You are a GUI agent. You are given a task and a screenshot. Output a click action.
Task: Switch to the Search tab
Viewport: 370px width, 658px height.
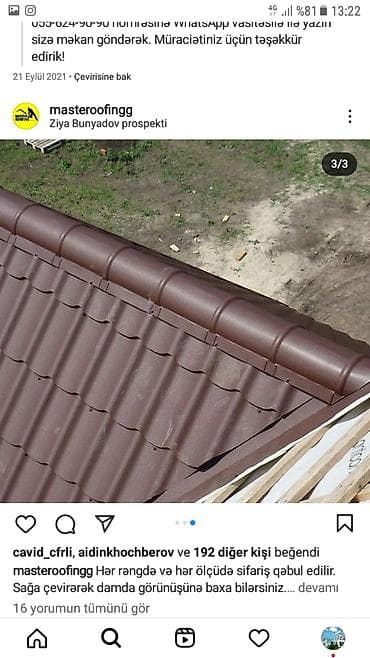(x=111, y=638)
